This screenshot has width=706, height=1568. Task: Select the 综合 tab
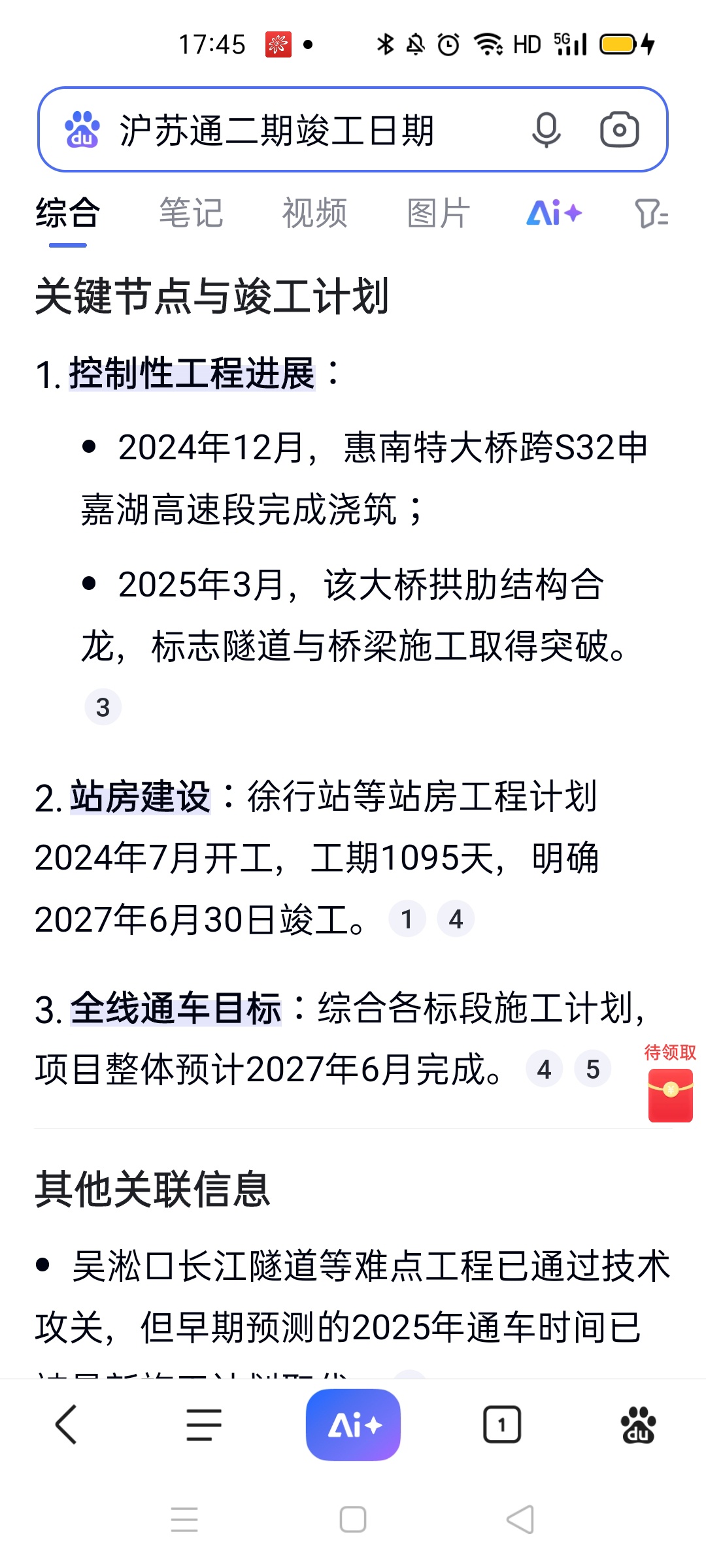pyautogui.click(x=67, y=214)
